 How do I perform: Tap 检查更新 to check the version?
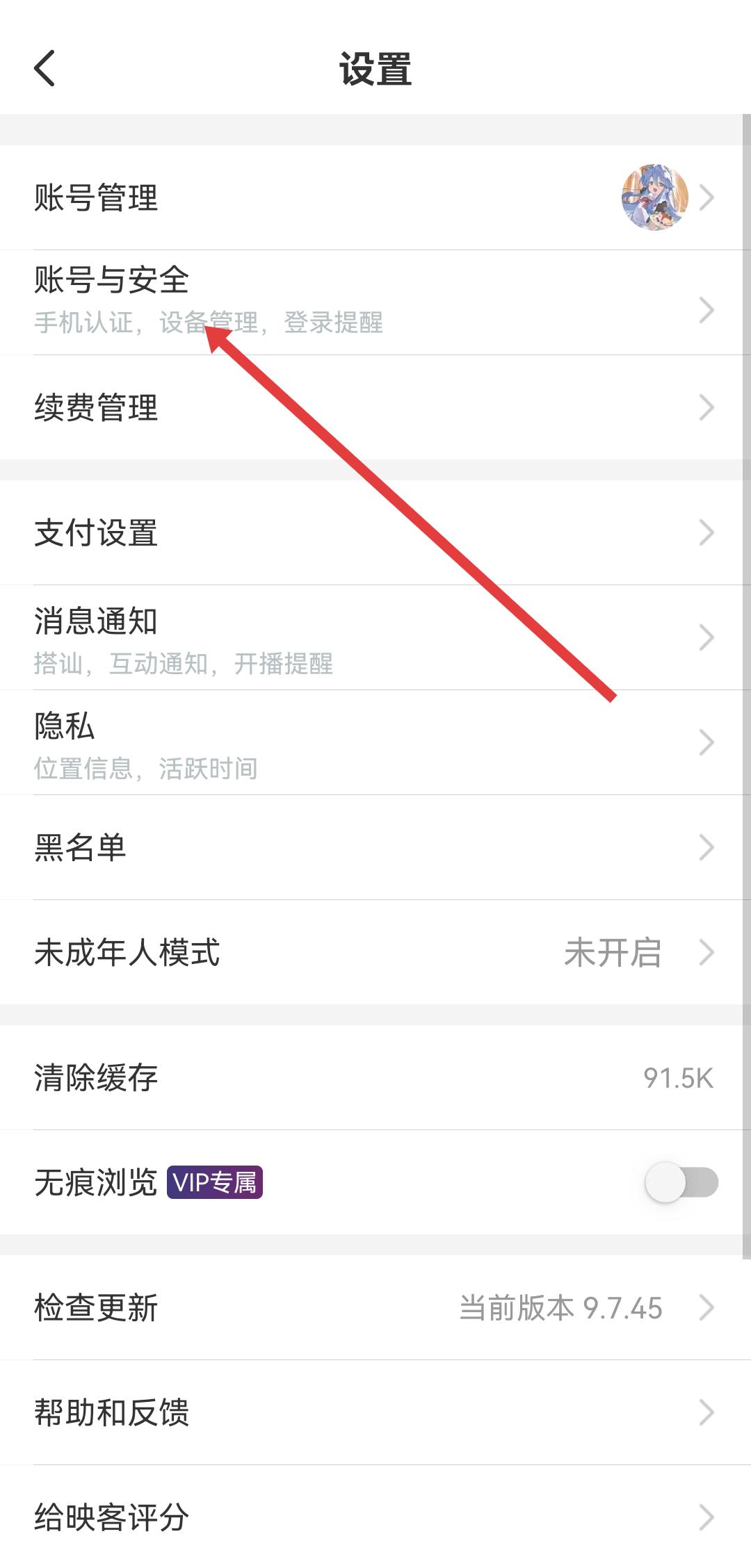pyautogui.click(x=375, y=1308)
